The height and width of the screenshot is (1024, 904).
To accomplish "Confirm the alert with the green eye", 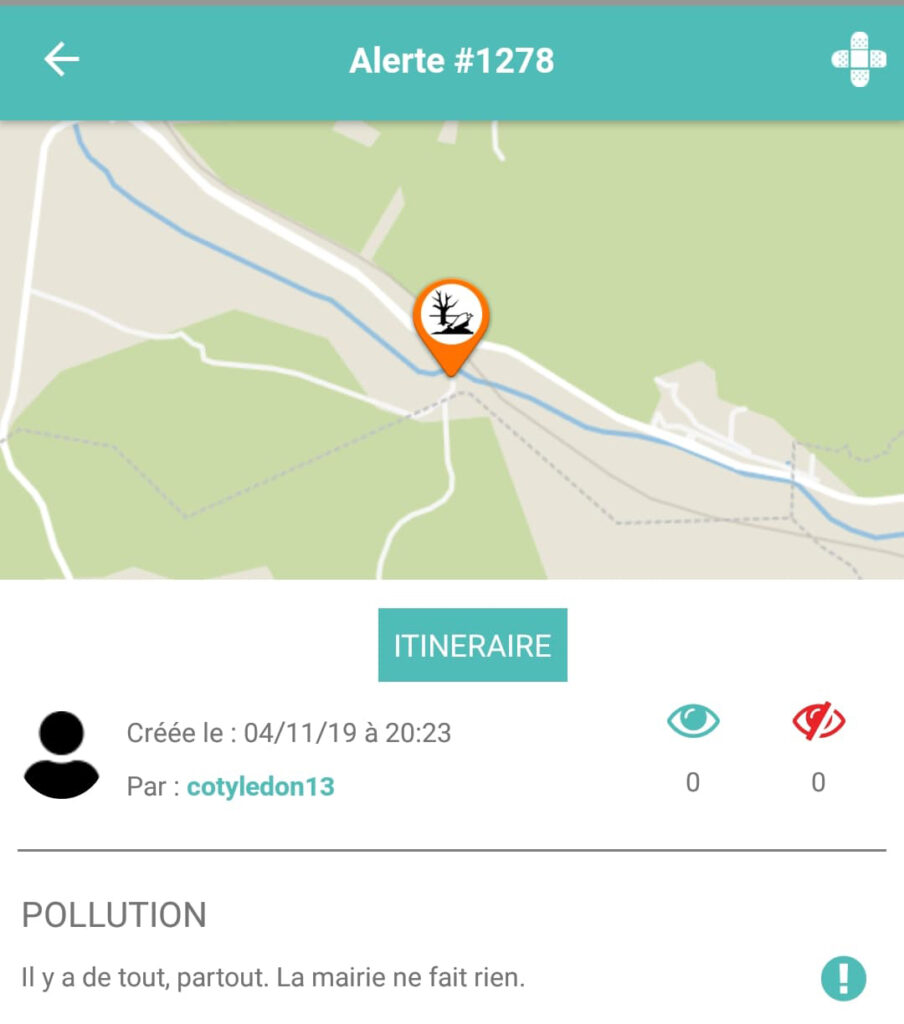I will pyautogui.click(x=693, y=721).
